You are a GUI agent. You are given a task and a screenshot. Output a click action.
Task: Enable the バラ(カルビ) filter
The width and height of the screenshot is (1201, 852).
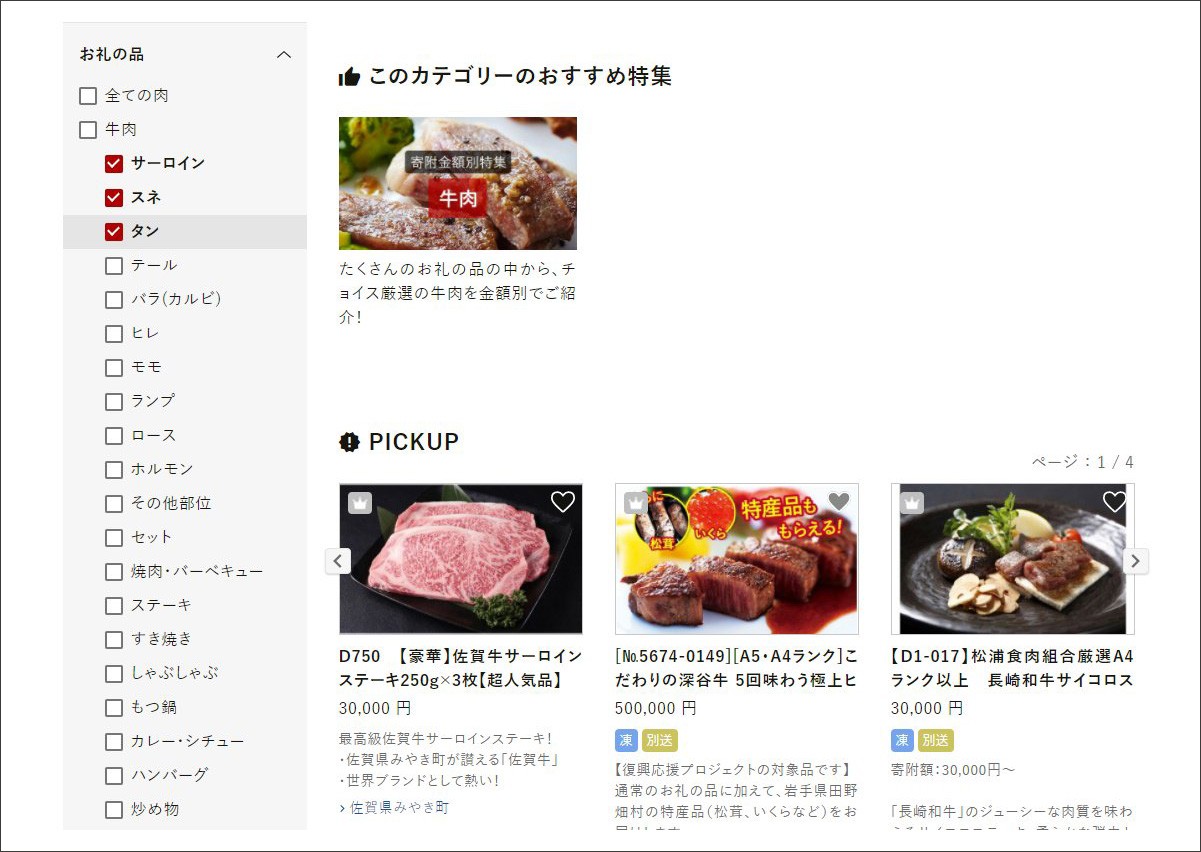tap(114, 300)
